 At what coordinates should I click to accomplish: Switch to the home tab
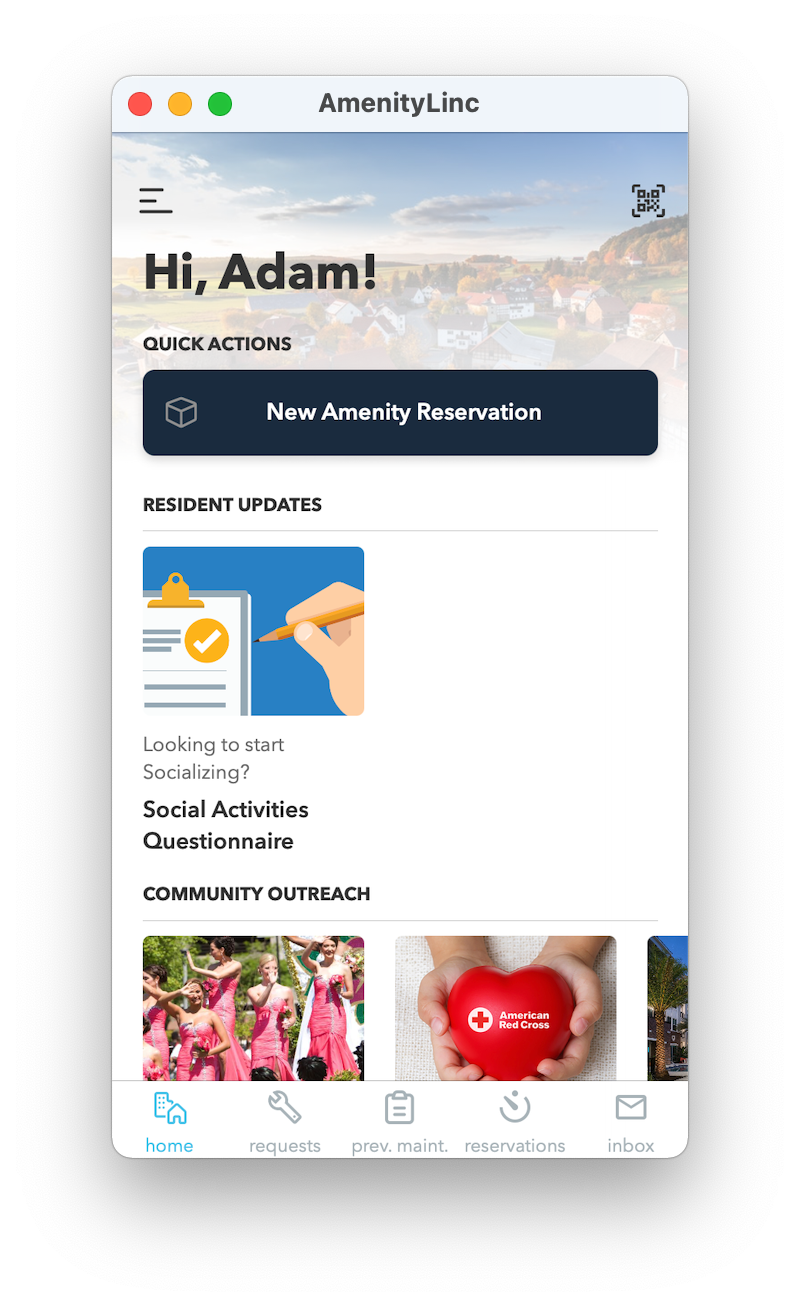pyautogui.click(x=169, y=1122)
